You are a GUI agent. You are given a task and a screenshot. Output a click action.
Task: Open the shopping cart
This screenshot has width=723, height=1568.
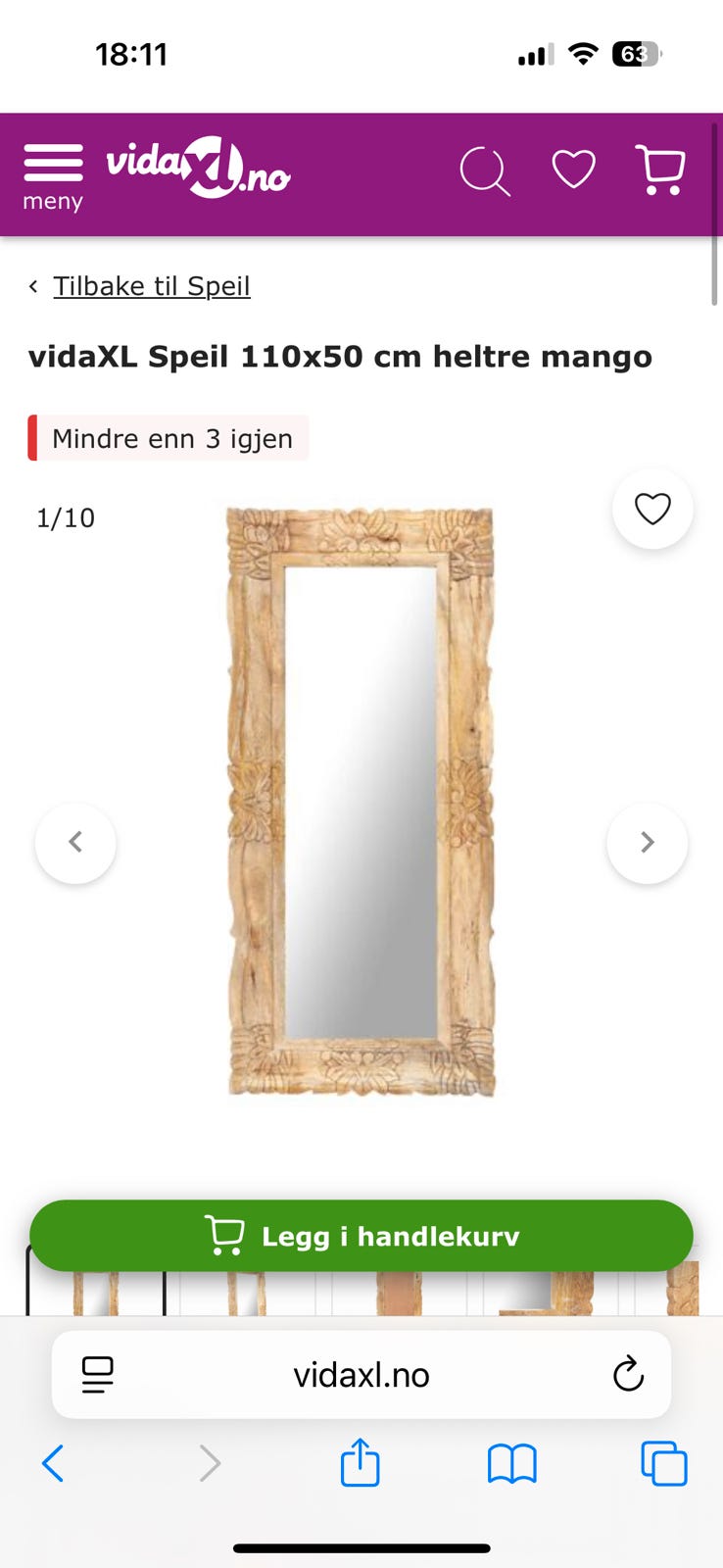tap(661, 171)
